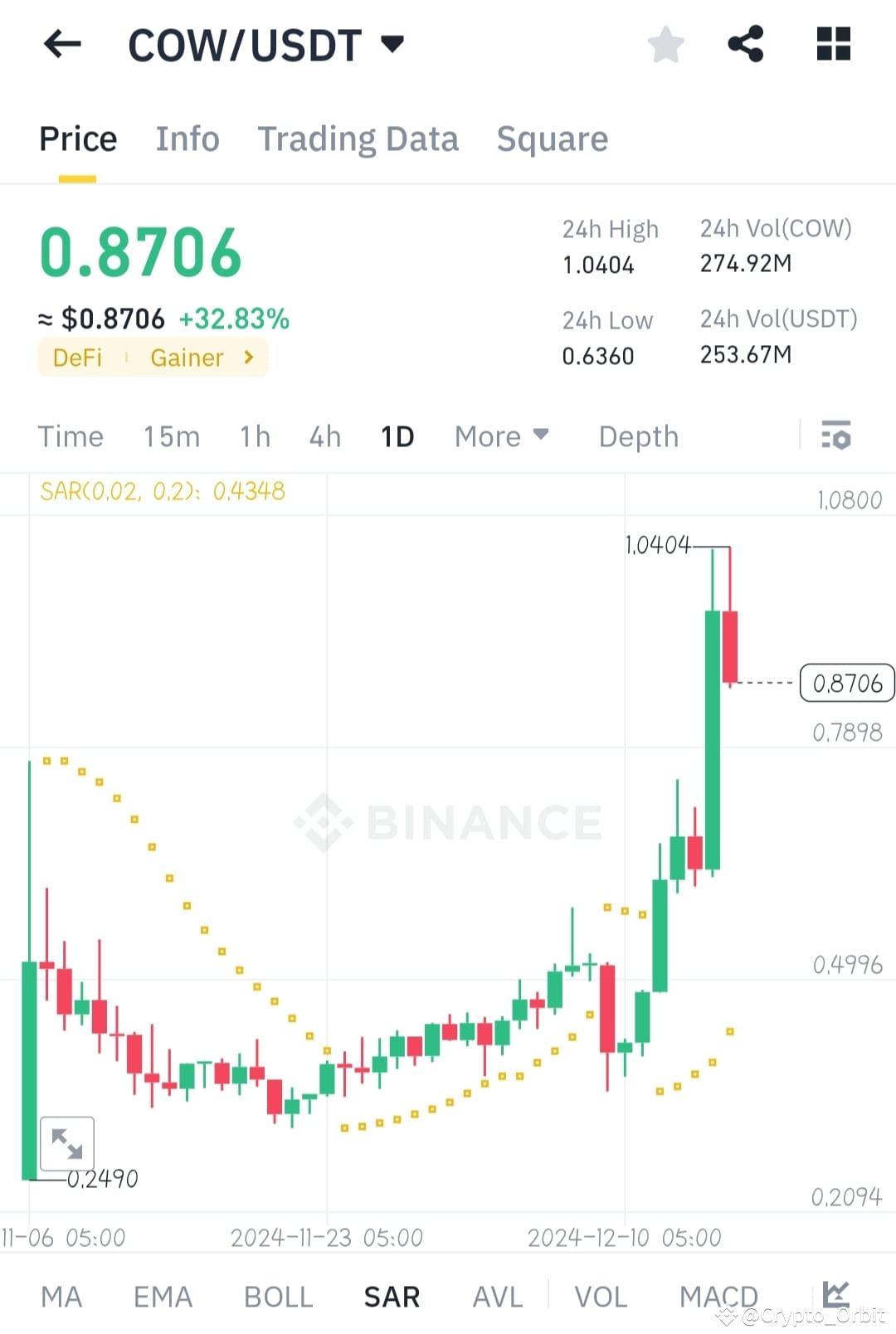
Task: Open chart indicator settings icon near Depth
Action: click(836, 436)
